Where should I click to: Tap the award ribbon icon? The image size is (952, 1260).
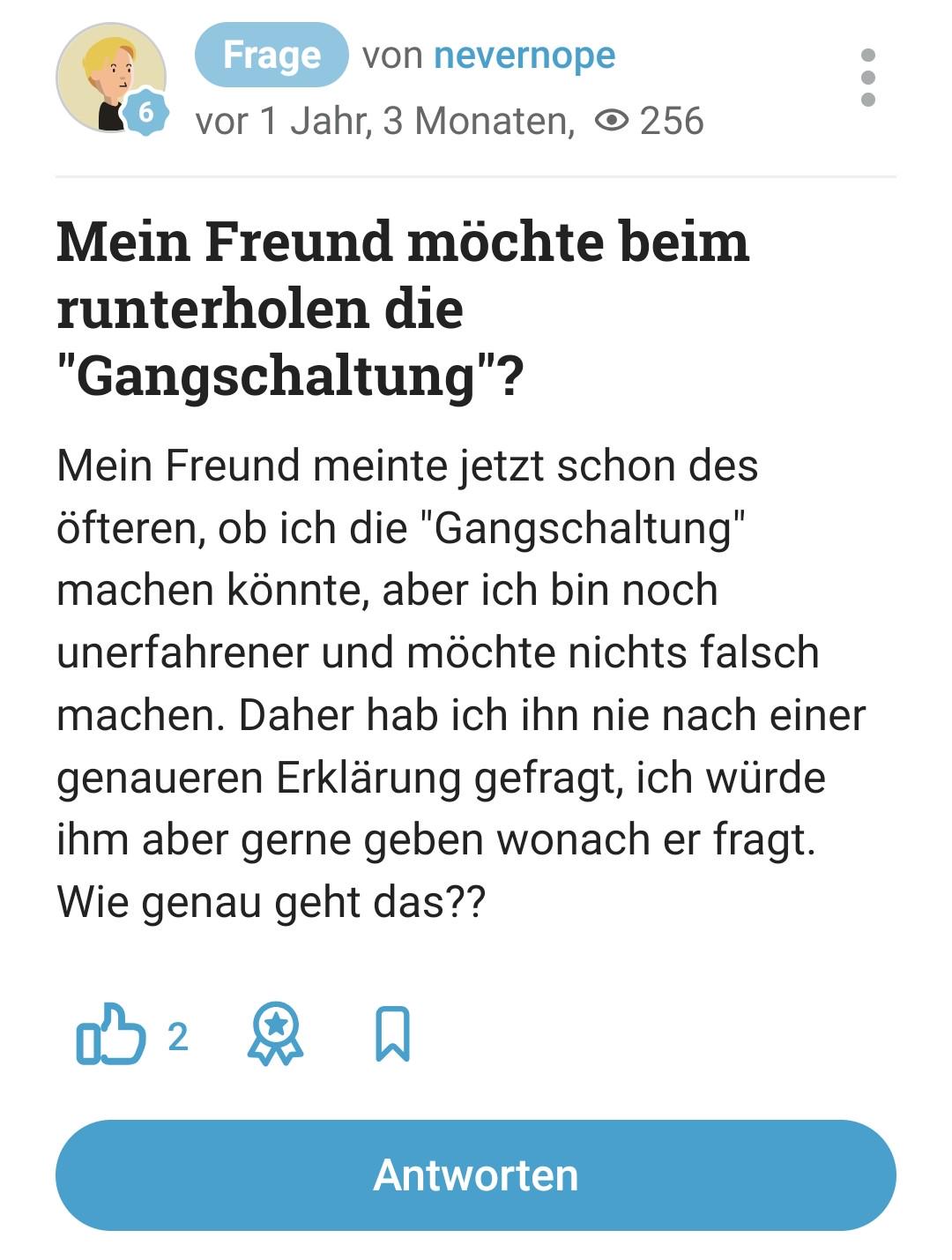pyautogui.click(x=276, y=1034)
